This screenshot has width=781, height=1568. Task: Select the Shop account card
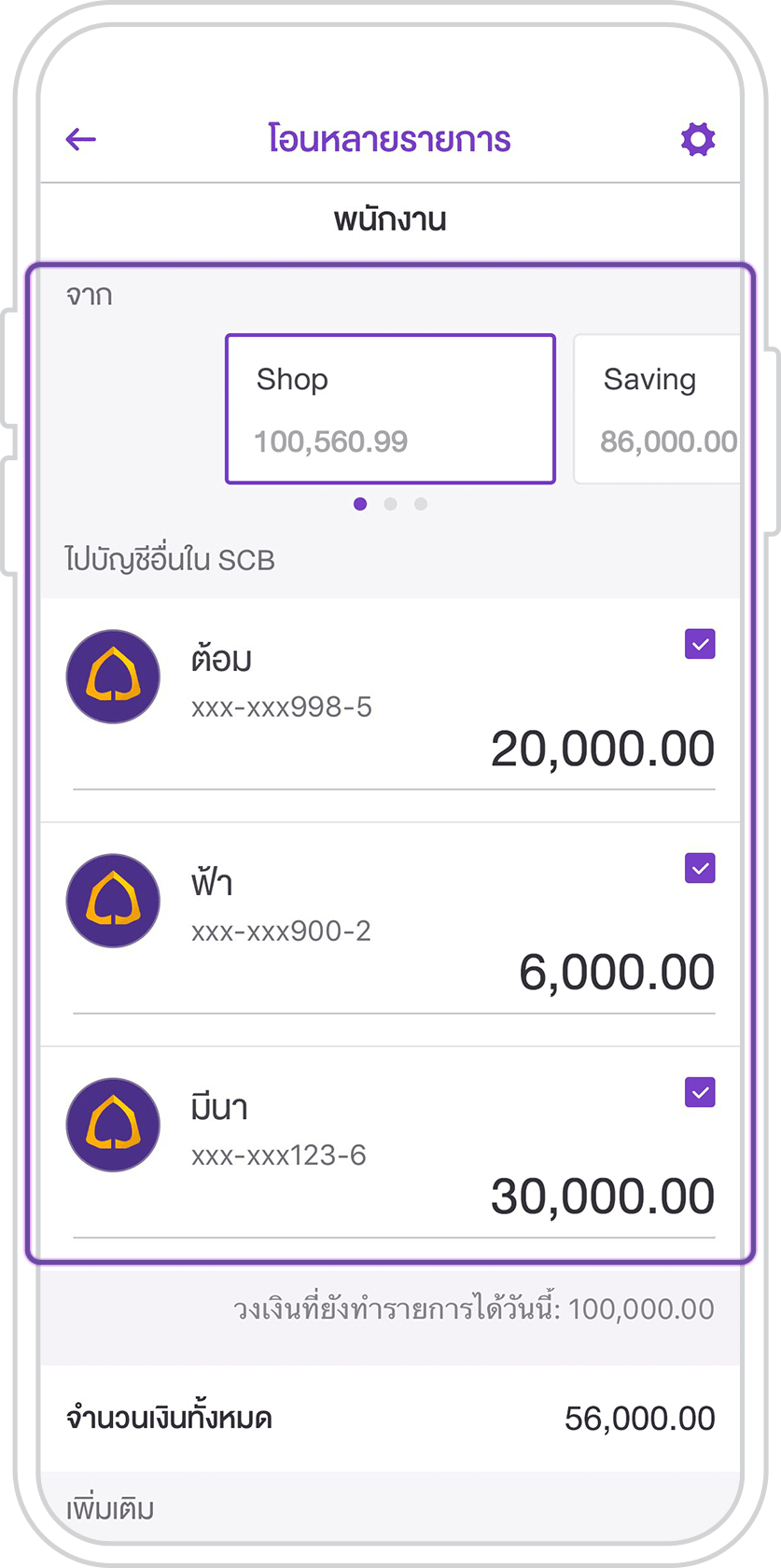pos(390,409)
